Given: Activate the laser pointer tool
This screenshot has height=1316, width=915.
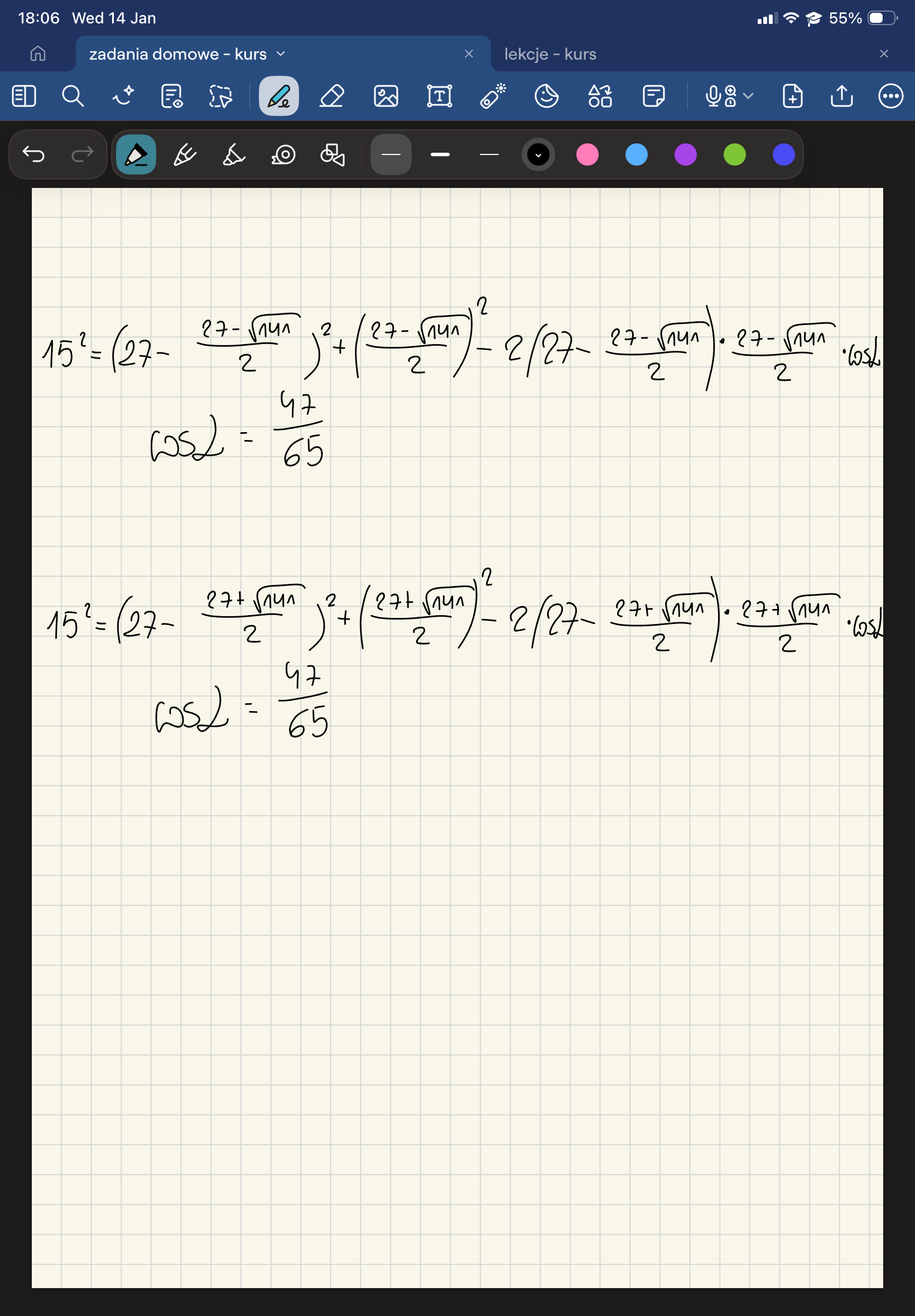Looking at the screenshot, I should [x=493, y=96].
